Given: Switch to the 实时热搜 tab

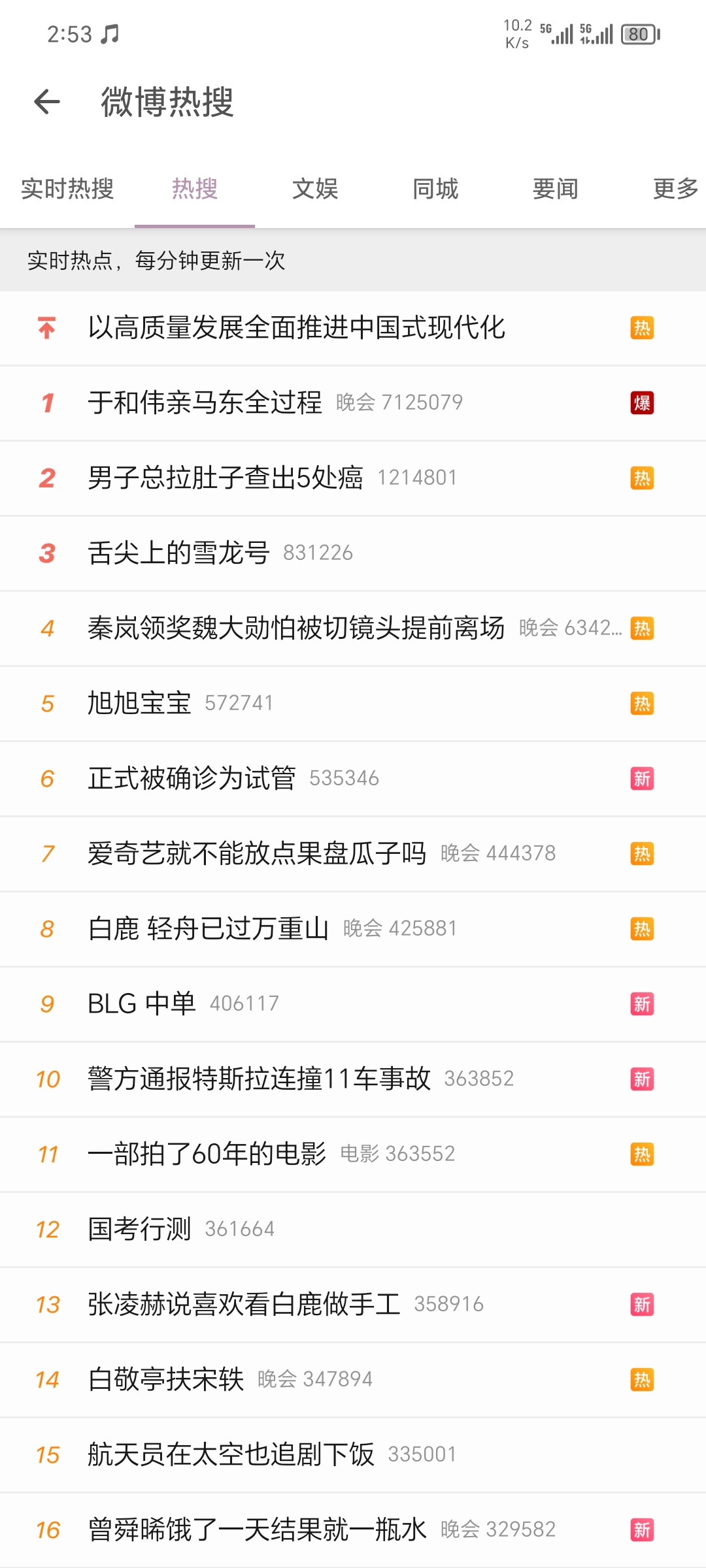Looking at the screenshot, I should click(67, 189).
